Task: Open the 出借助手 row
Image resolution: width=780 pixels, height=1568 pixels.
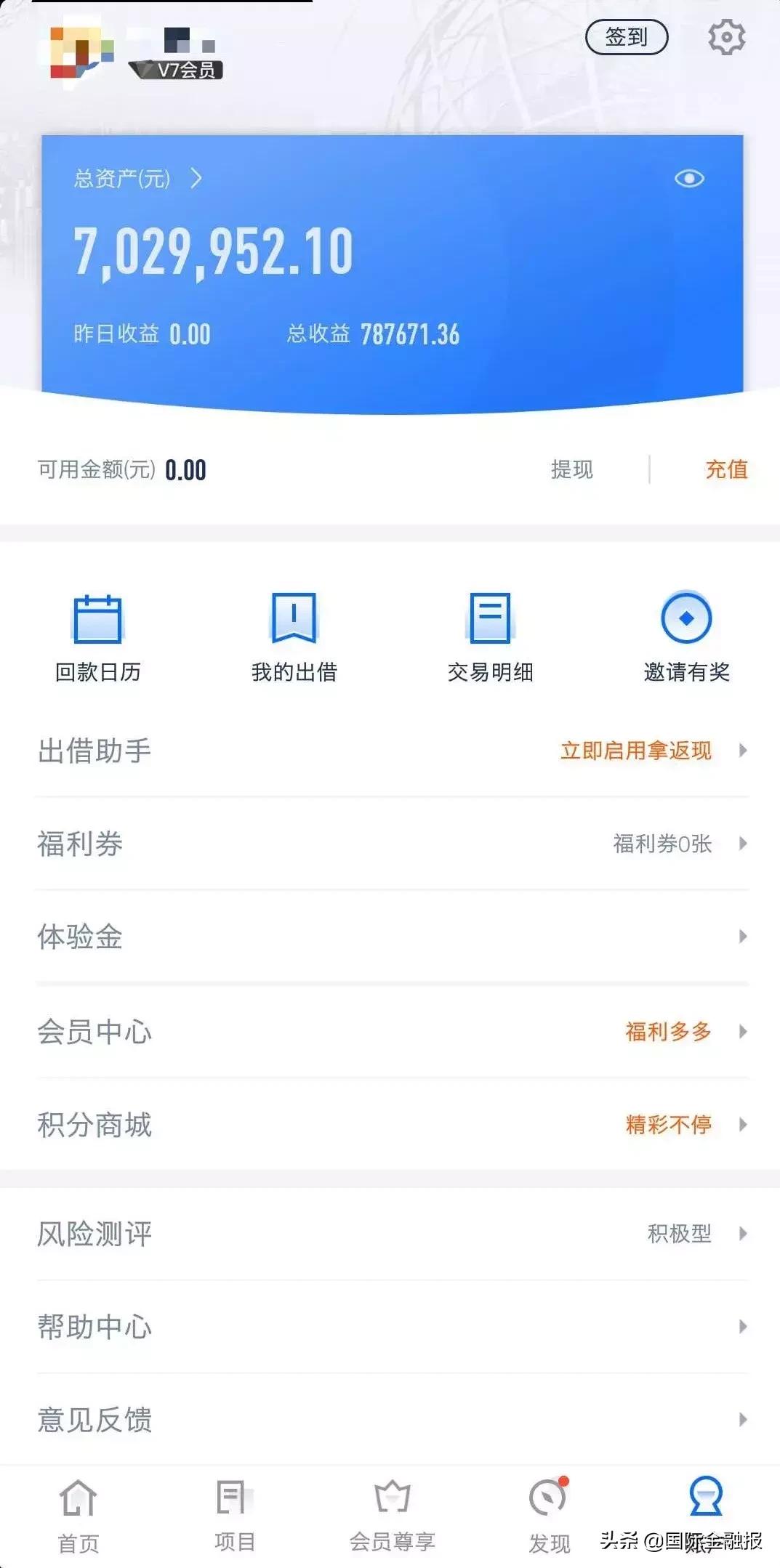Action: pyautogui.click(x=393, y=751)
